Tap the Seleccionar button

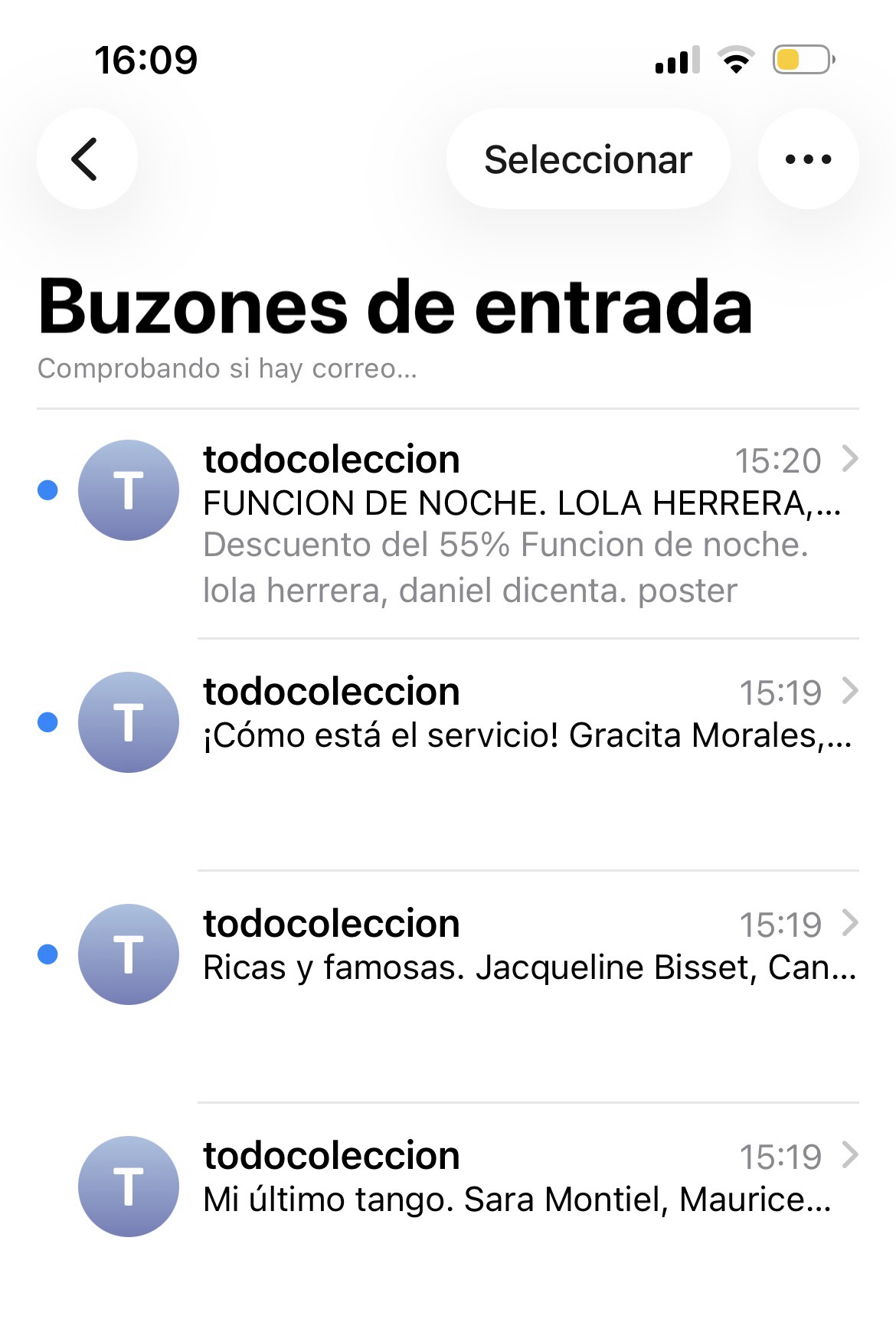click(587, 159)
